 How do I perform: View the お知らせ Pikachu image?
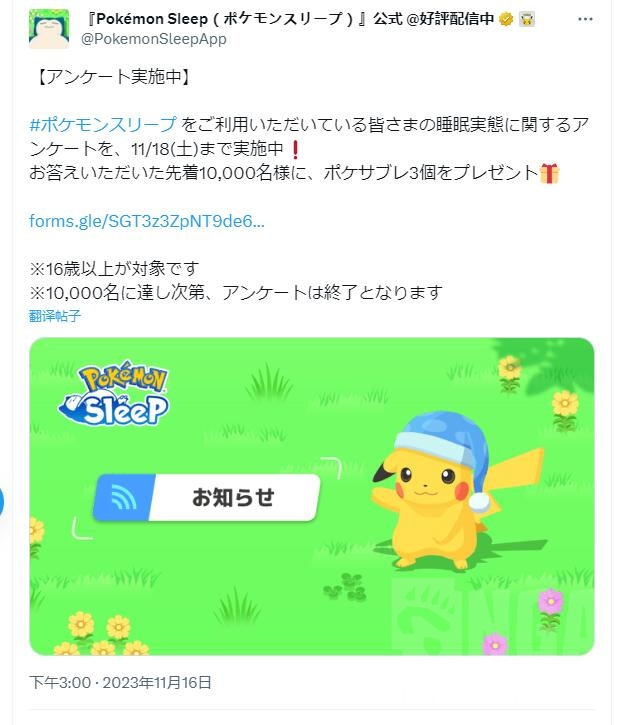[x=312, y=496]
